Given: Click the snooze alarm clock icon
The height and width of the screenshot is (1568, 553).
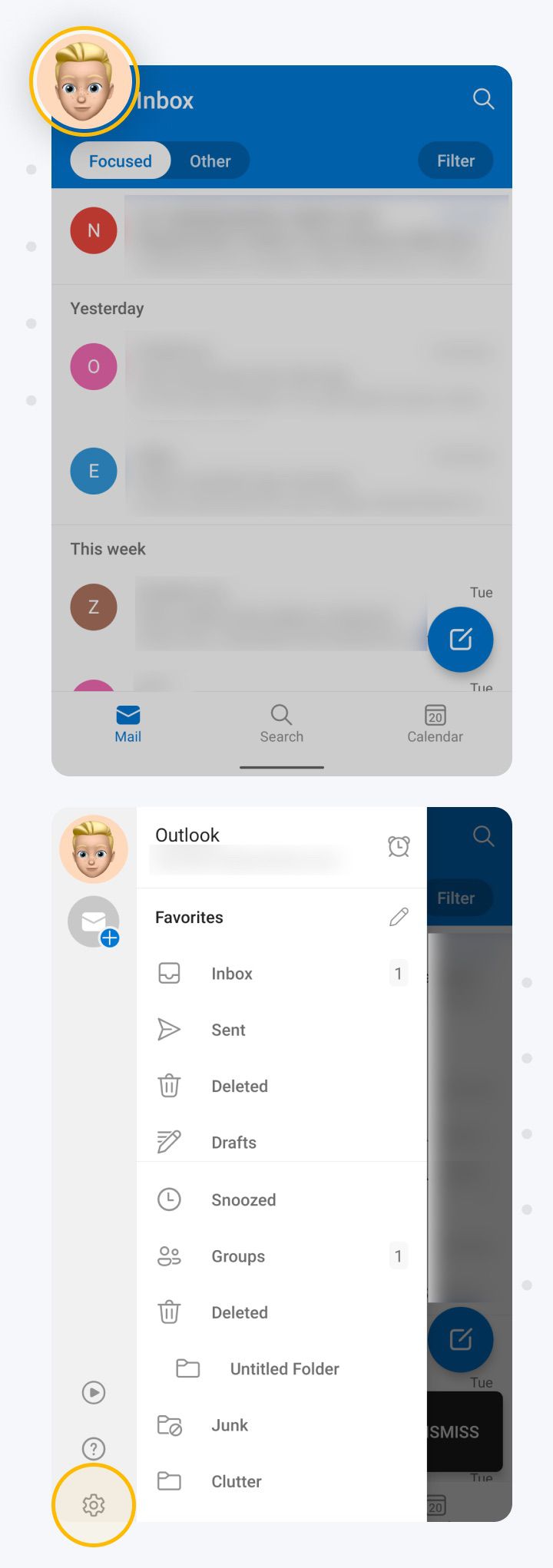Looking at the screenshot, I should 399,845.
